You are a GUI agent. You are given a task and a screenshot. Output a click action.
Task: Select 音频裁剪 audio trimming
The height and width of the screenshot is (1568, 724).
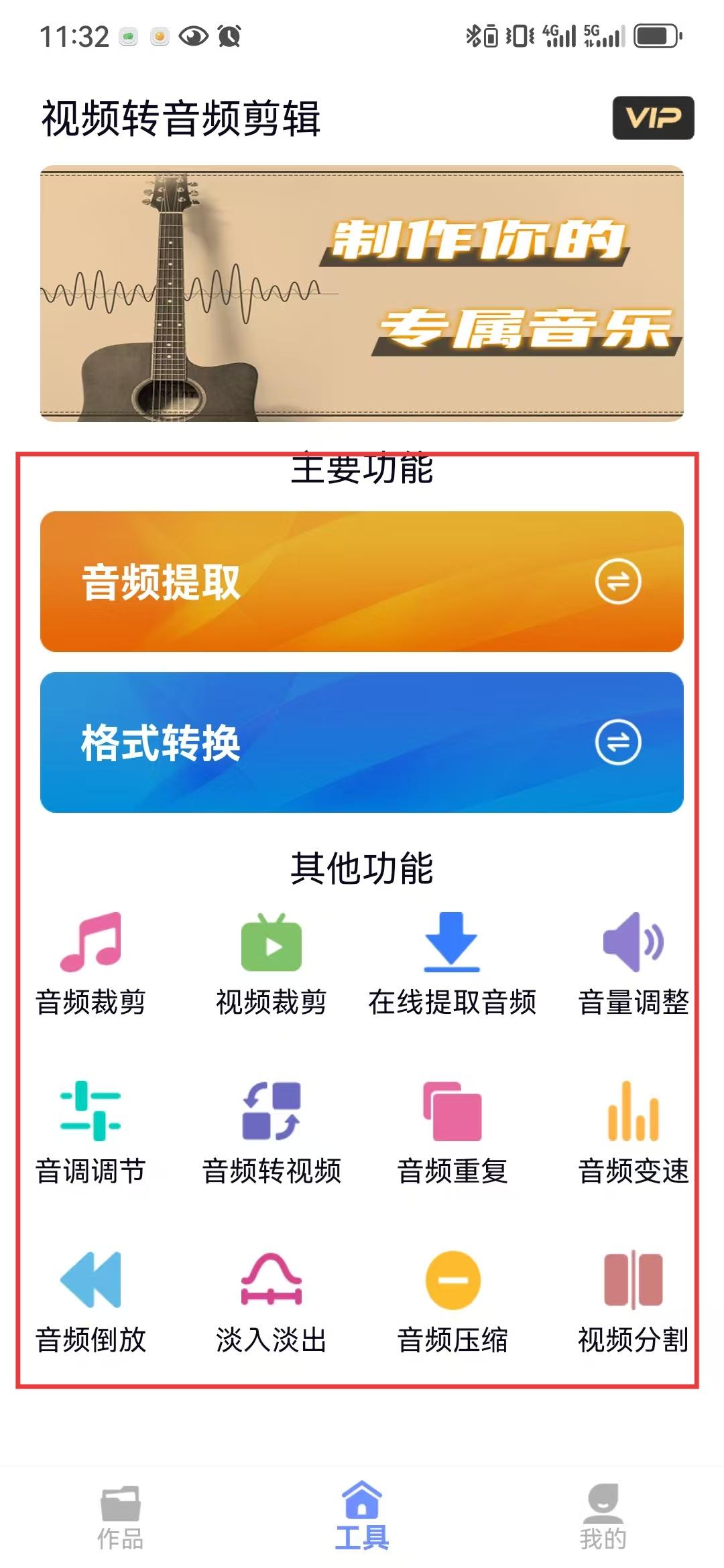pos(90,964)
